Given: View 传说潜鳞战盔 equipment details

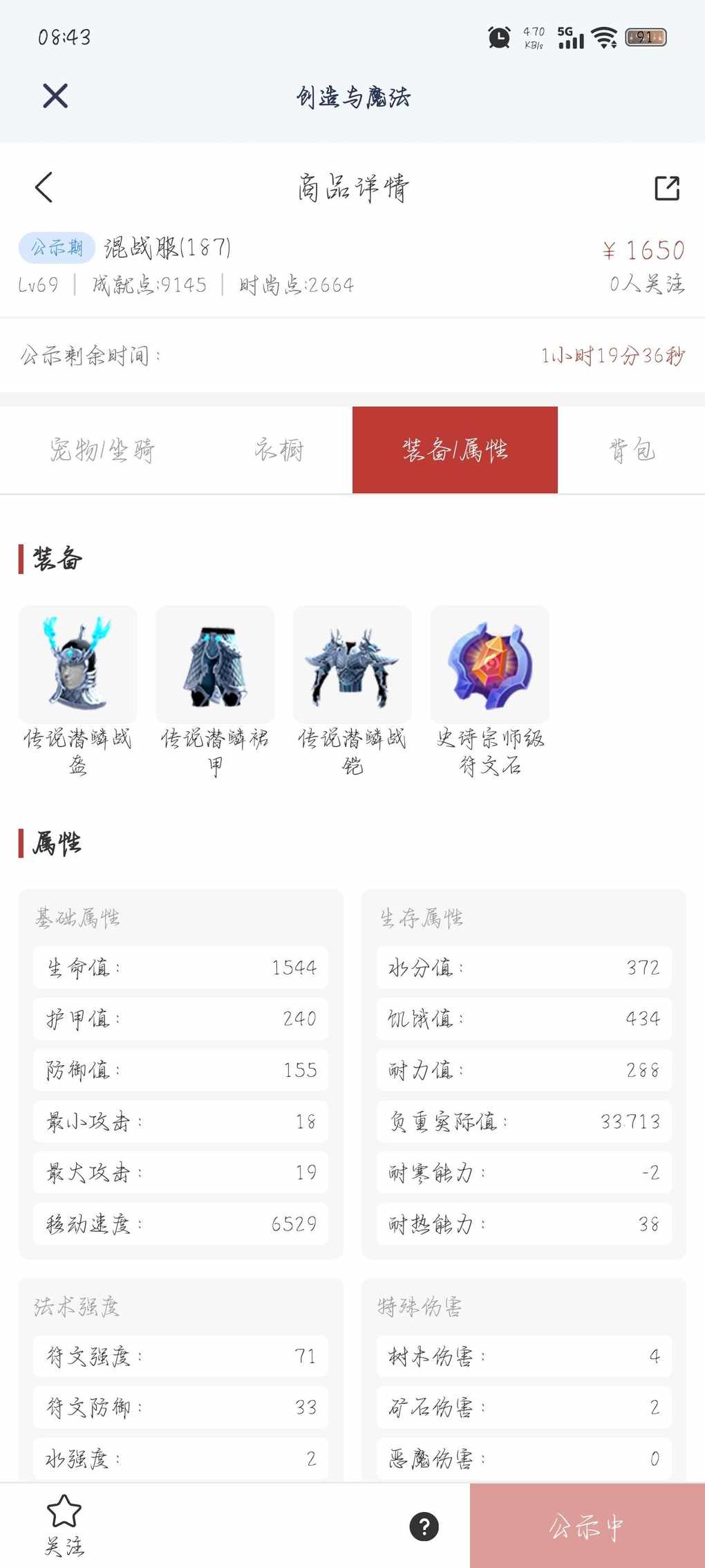Looking at the screenshot, I should [77, 665].
